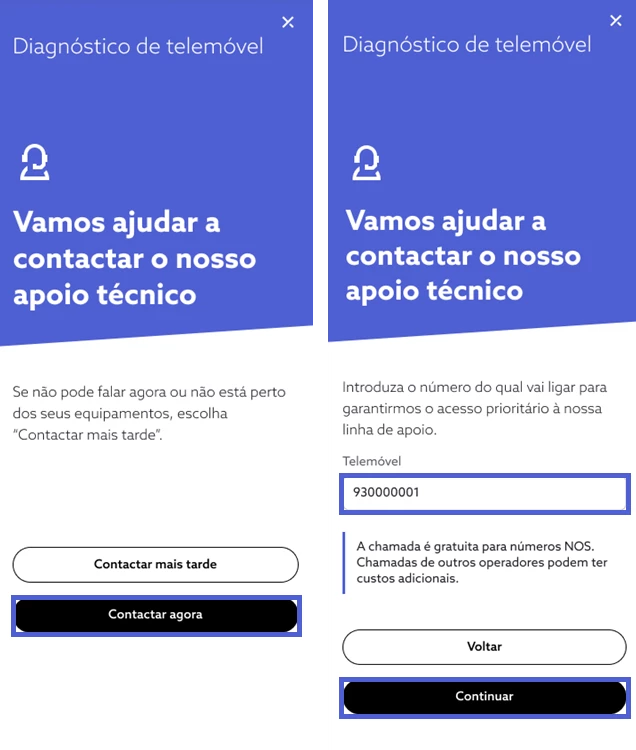636x750 pixels.
Task: Go back with the Voltar button
Action: 484,647
